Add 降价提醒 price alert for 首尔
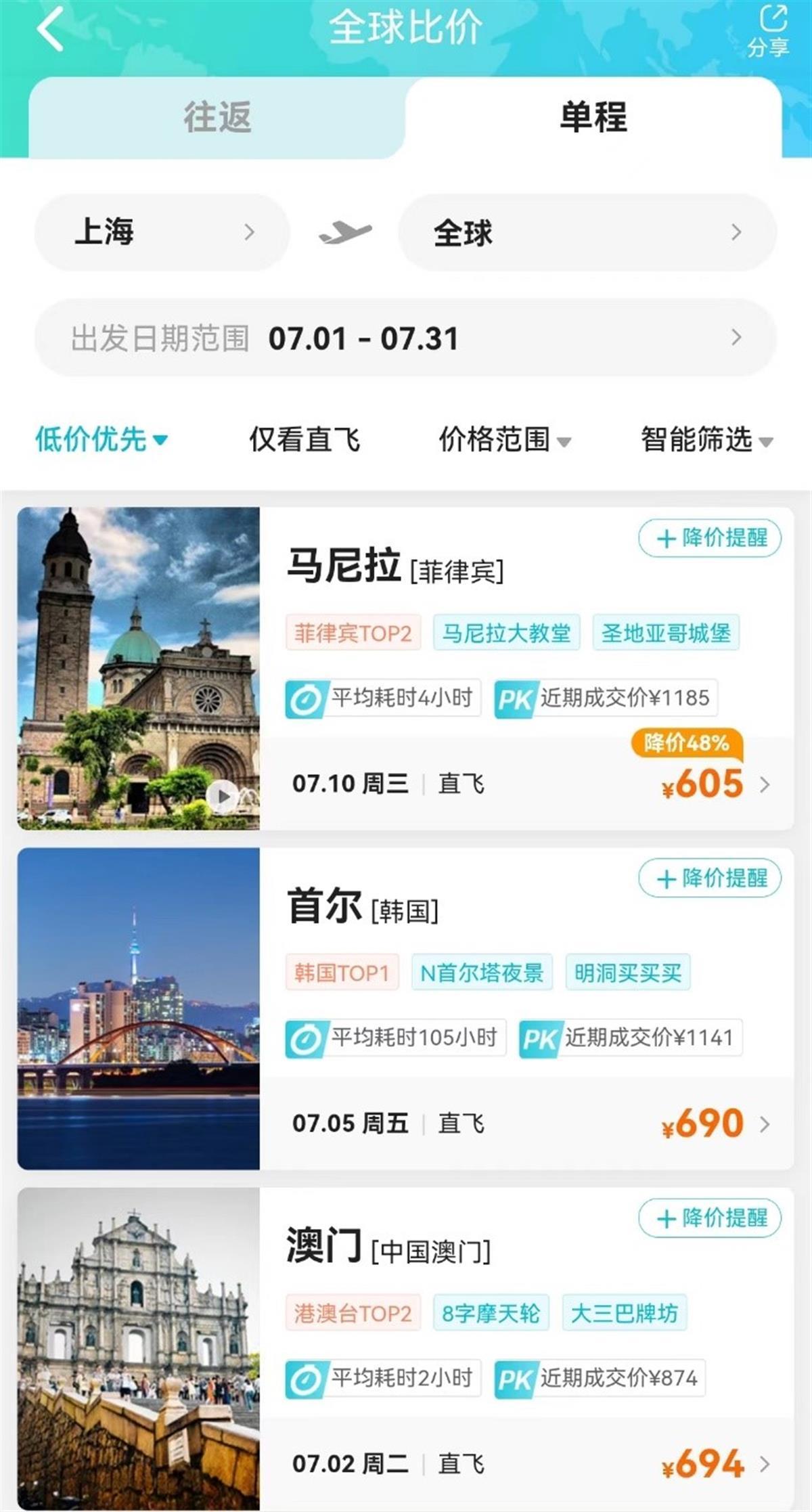This screenshot has width=812, height=1512. [710, 879]
